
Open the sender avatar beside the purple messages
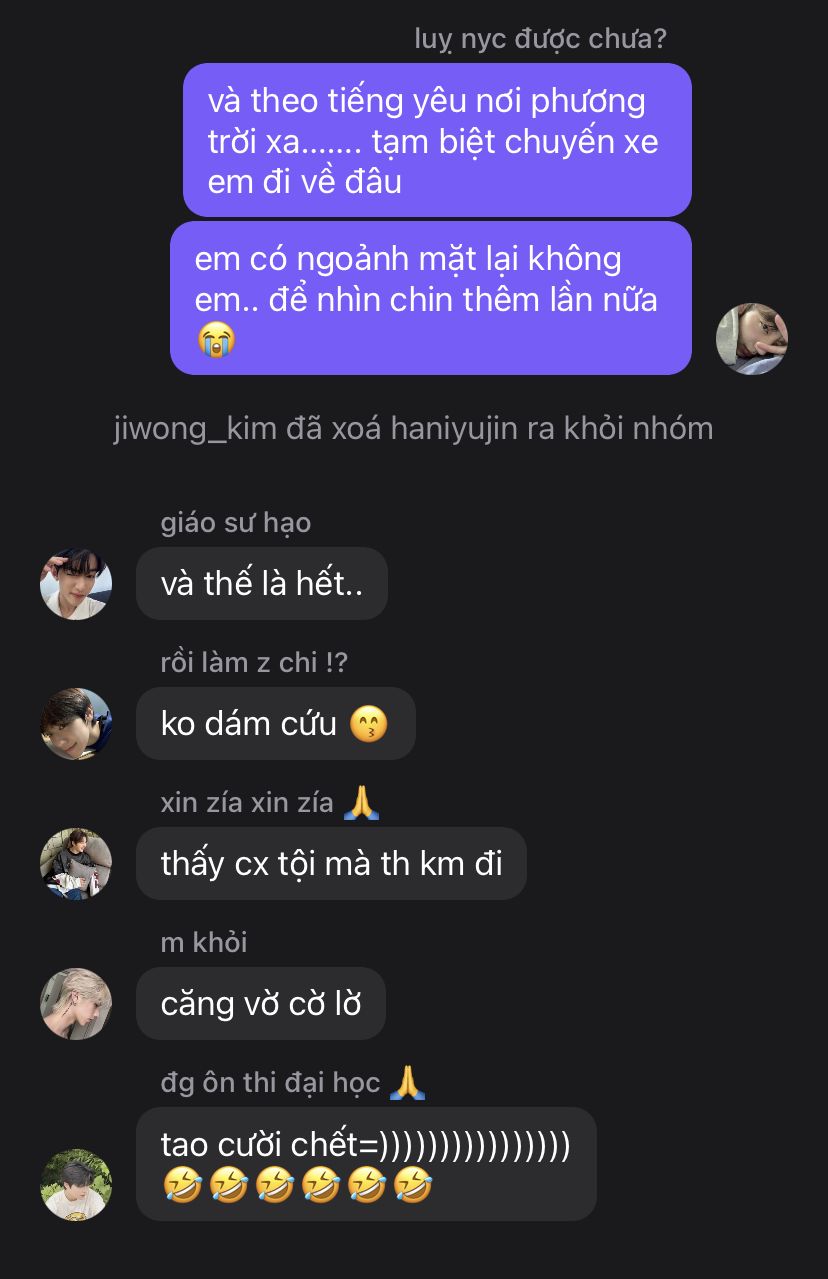tap(752, 339)
